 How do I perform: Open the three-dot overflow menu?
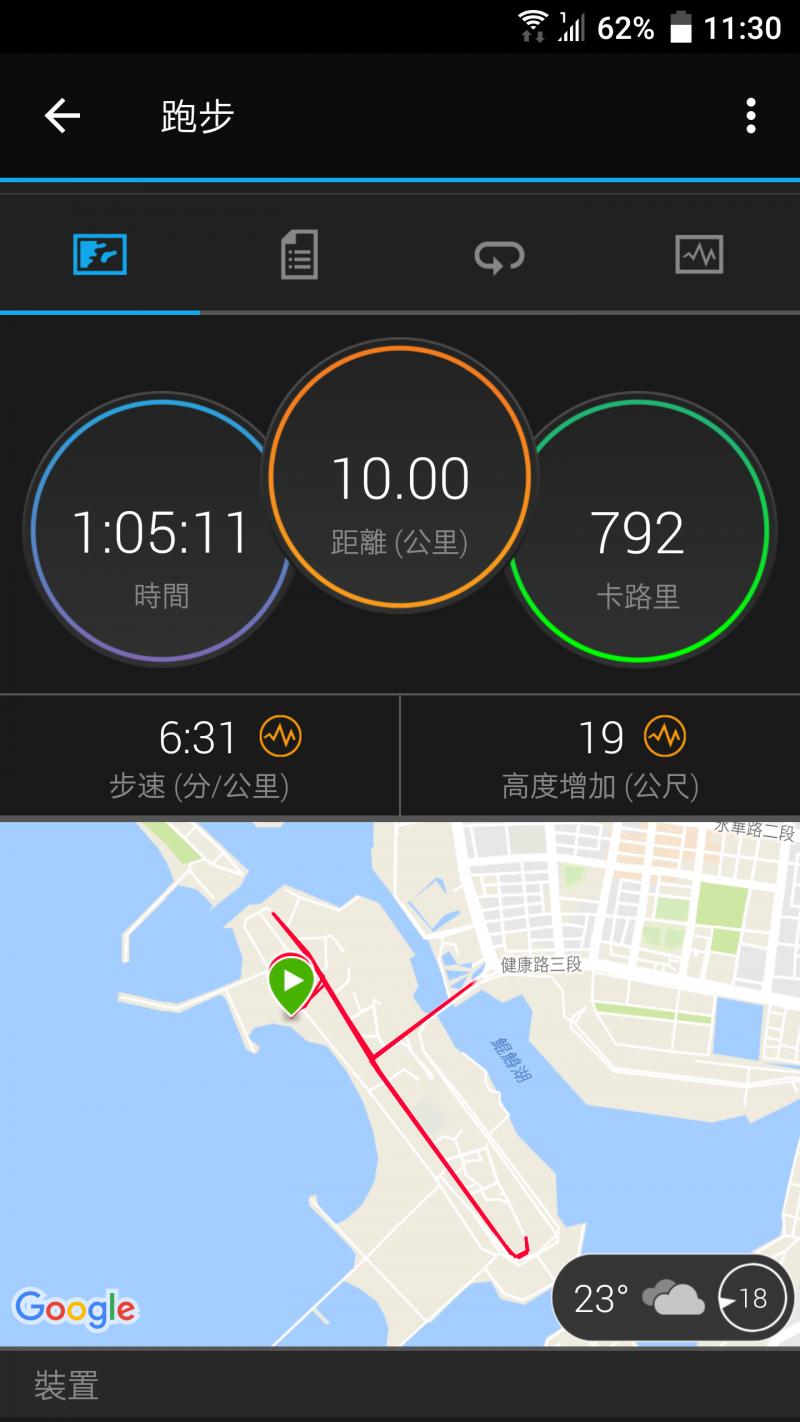(750, 116)
